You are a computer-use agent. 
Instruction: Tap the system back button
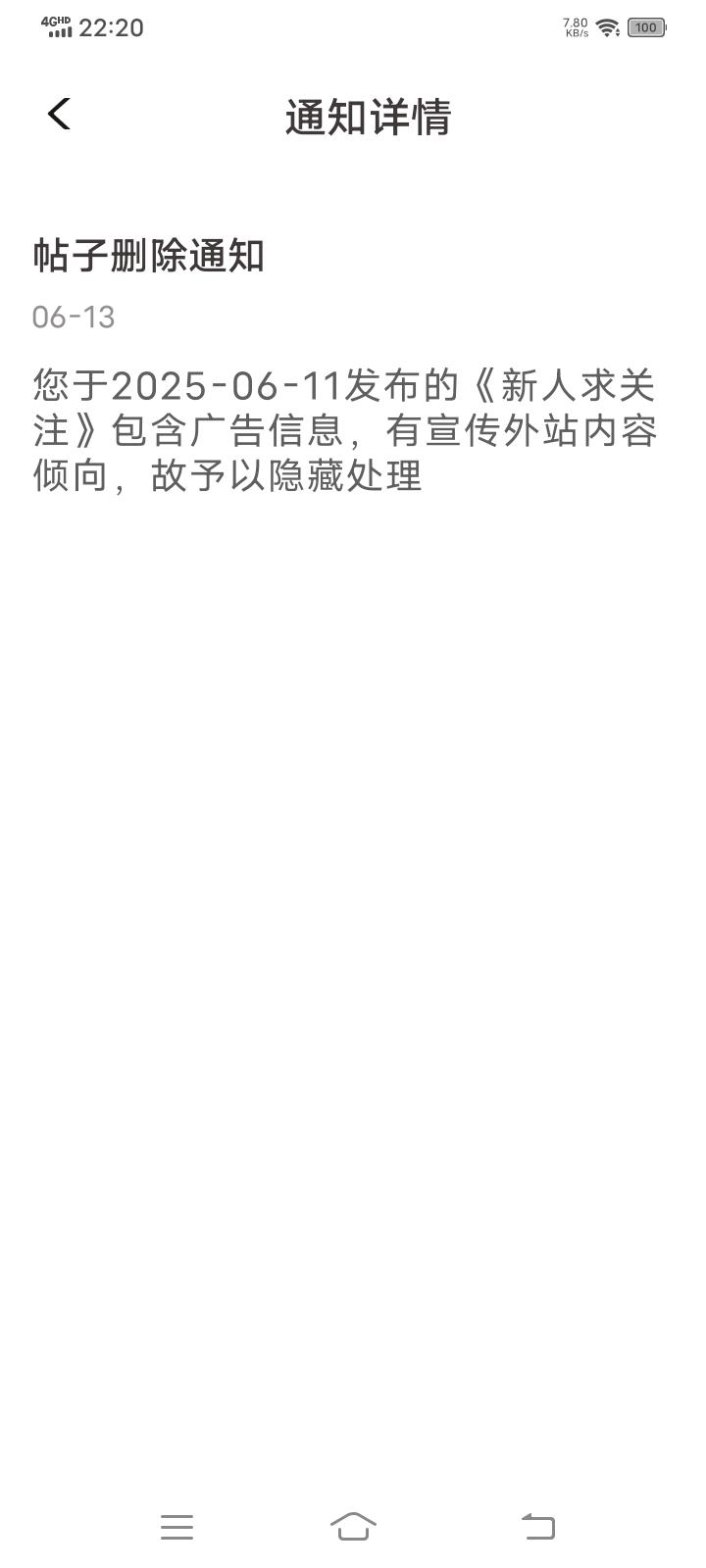tap(537, 1526)
